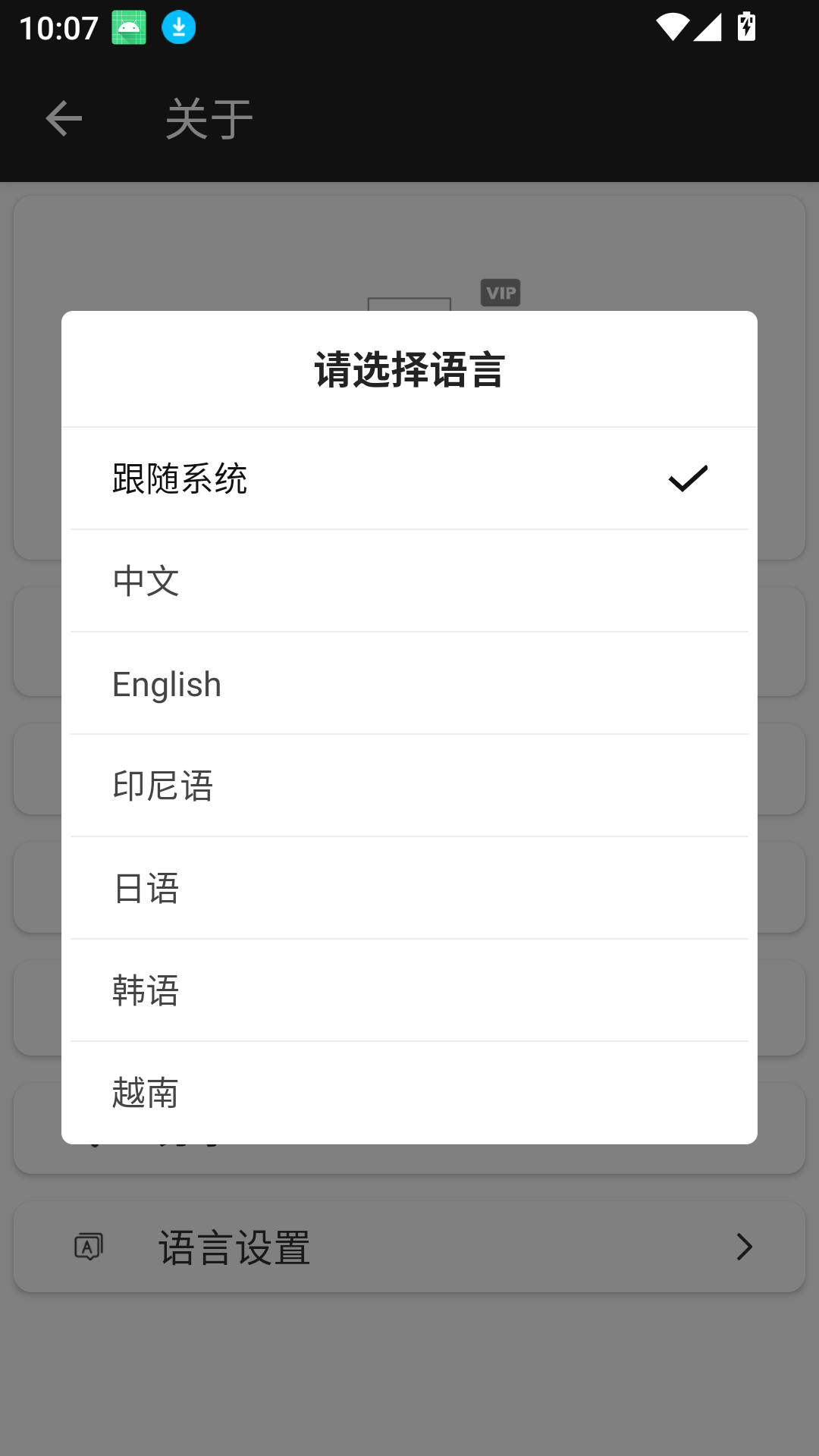Click the language settings icon beside 语言设置
The image size is (819, 1456).
click(x=87, y=1246)
